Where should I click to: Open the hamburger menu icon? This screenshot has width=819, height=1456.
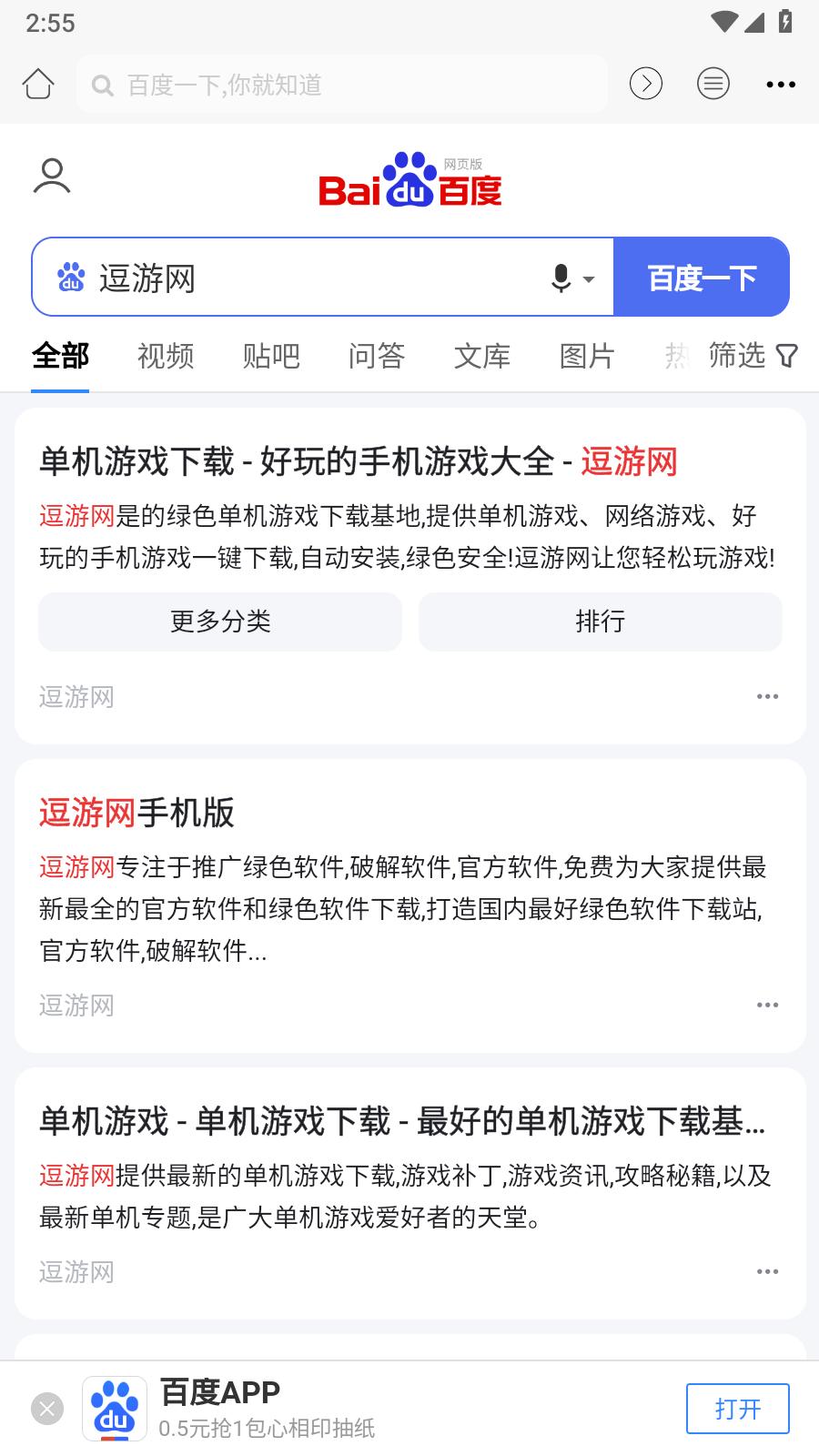[x=713, y=83]
